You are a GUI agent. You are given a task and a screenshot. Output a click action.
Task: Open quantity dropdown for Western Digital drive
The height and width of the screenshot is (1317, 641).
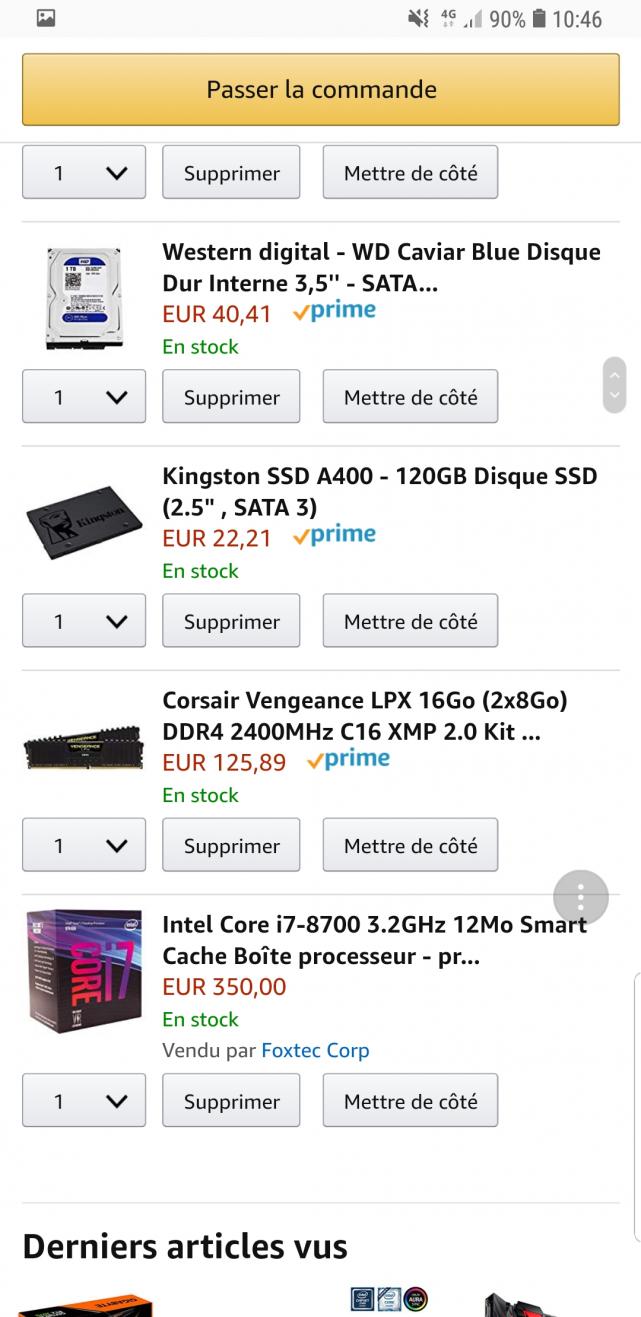click(x=84, y=397)
